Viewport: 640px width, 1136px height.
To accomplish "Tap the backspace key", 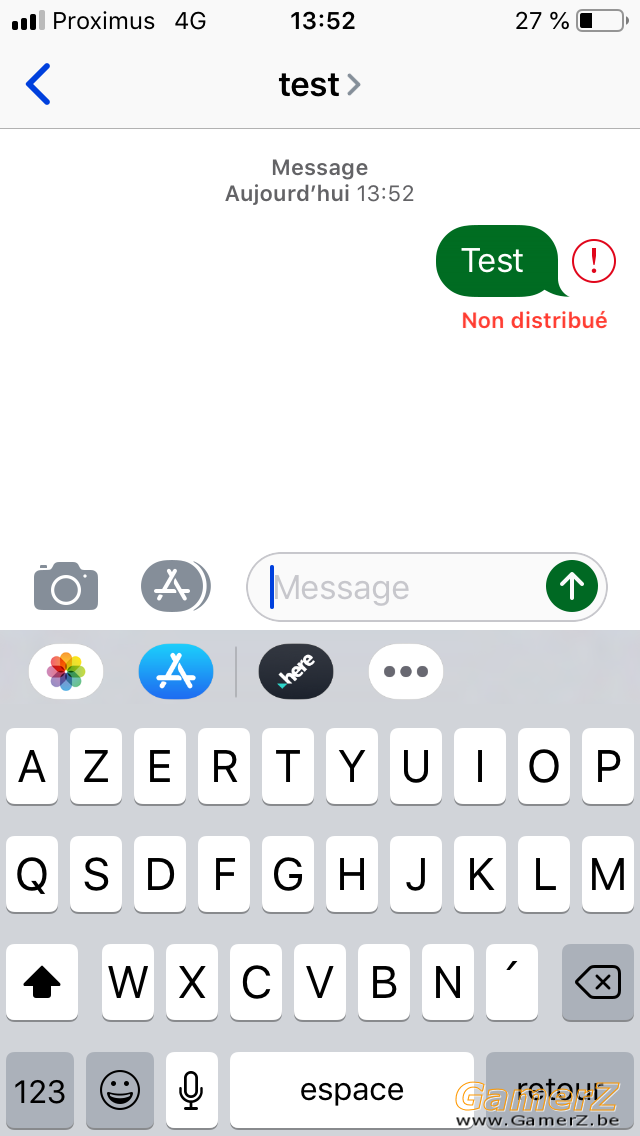I will pos(598,983).
